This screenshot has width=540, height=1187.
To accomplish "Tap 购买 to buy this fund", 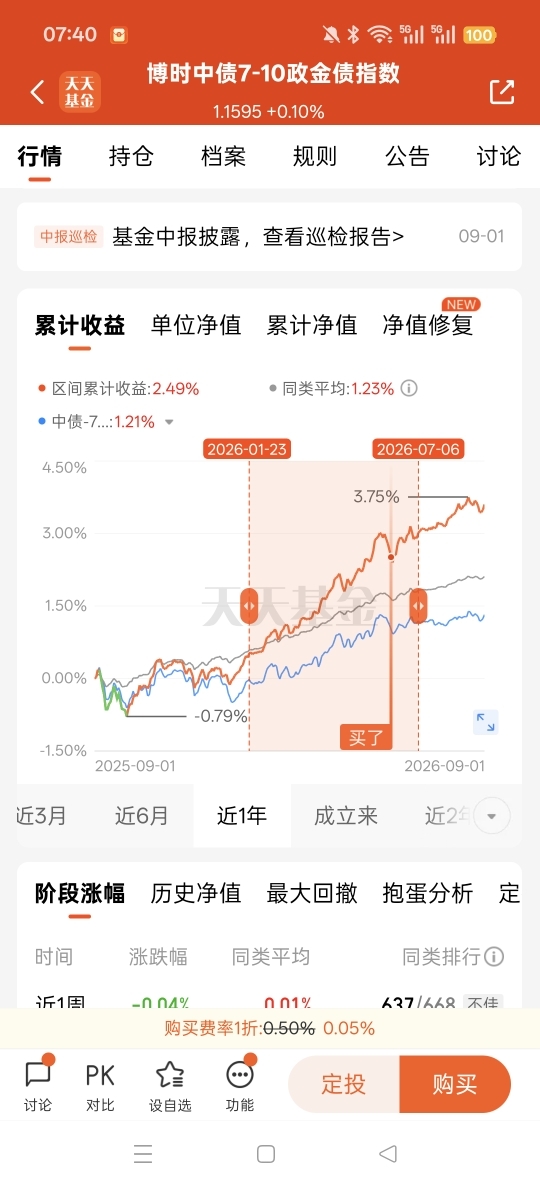I will [x=455, y=1084].
